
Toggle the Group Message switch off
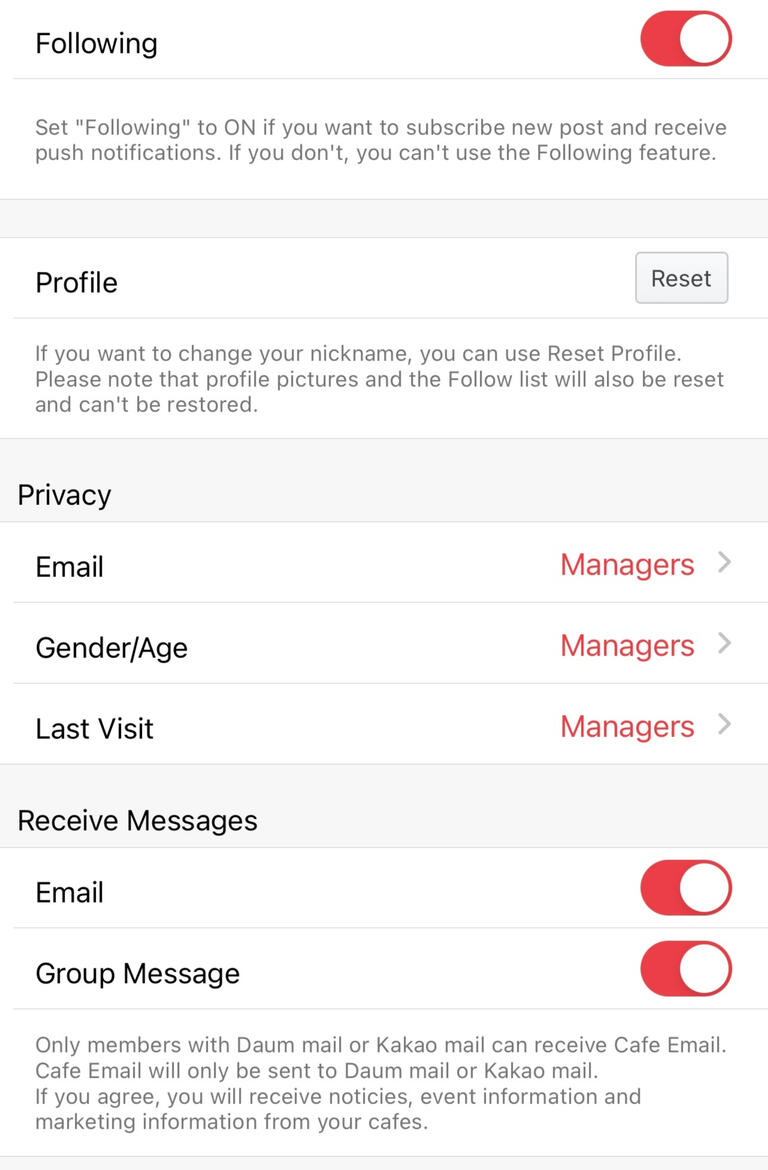tap(686, 969)
